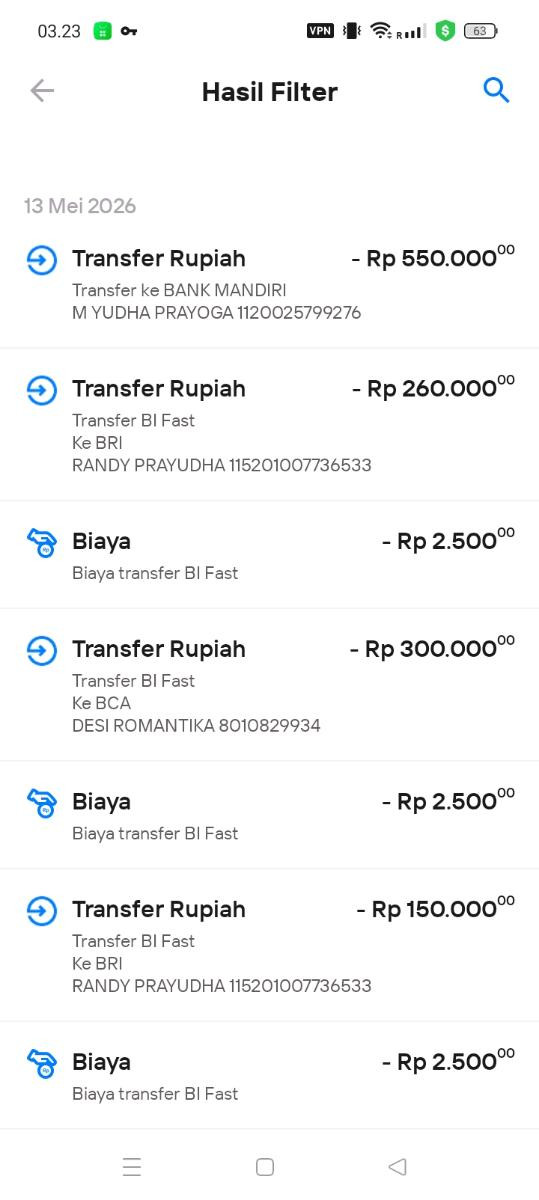Open the system recent apps button

point(132,1167)
